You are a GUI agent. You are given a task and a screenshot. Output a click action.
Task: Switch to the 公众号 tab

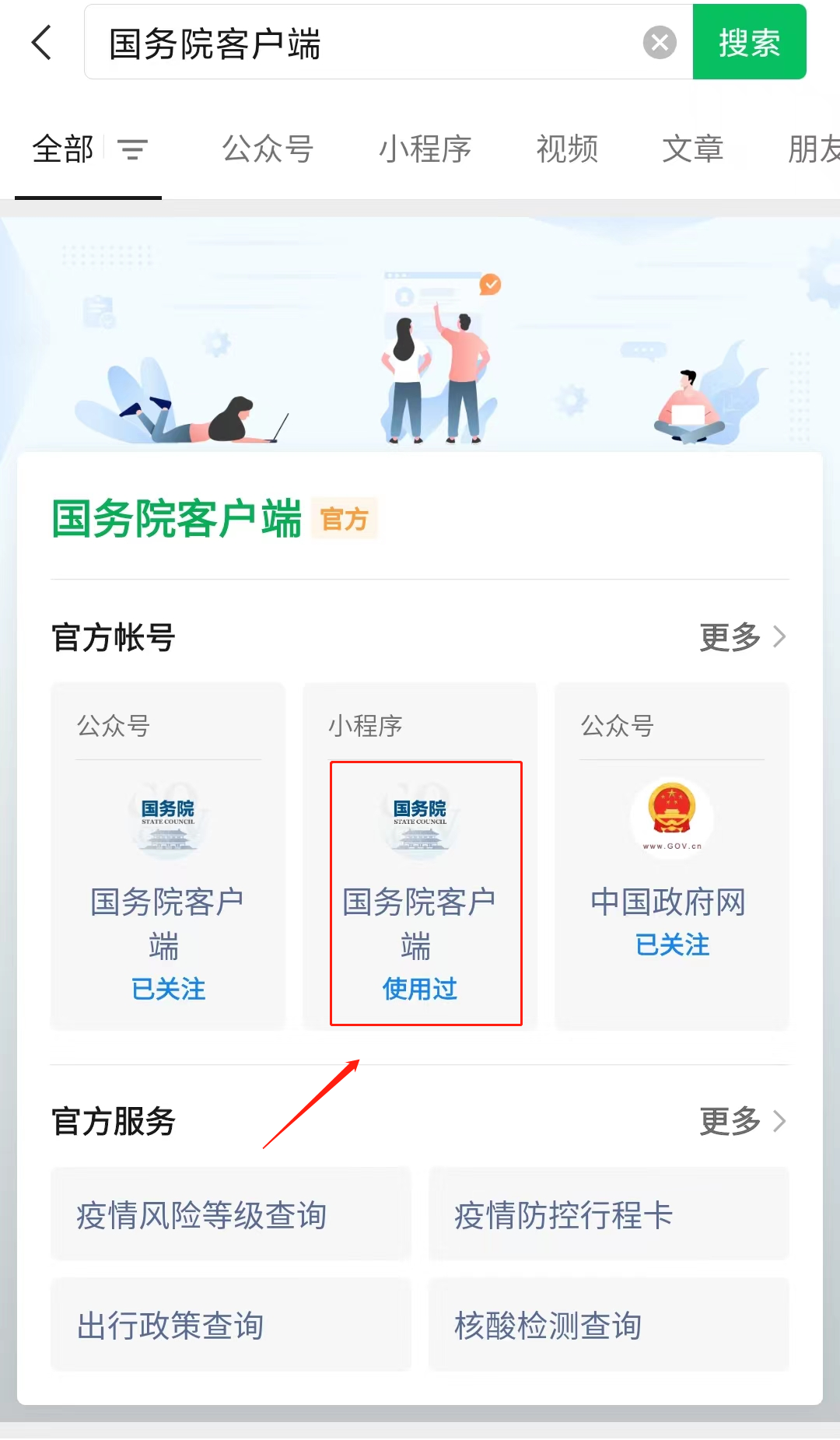pyautogui.click(x=268, y=149)
